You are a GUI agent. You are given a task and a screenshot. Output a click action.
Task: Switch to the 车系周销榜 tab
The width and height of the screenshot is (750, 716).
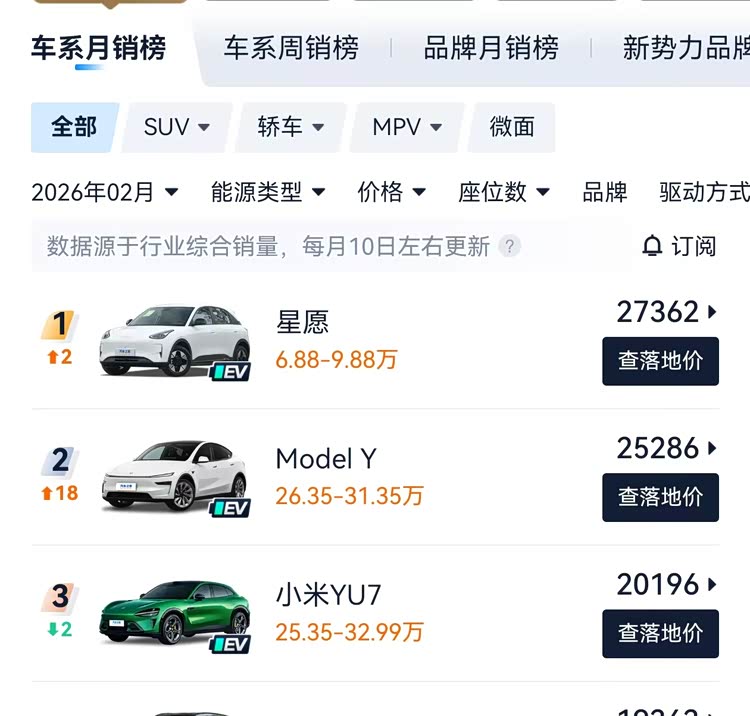290,48
